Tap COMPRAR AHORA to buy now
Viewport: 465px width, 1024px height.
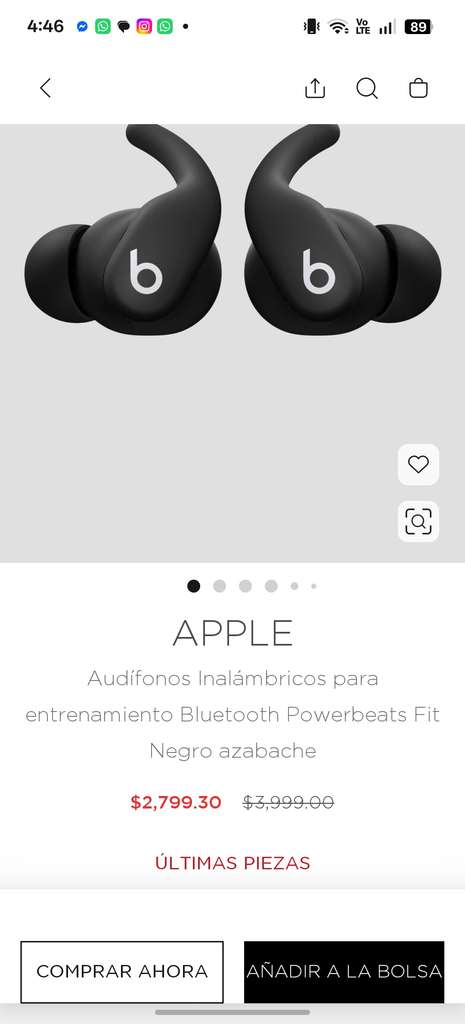point(122,971)
